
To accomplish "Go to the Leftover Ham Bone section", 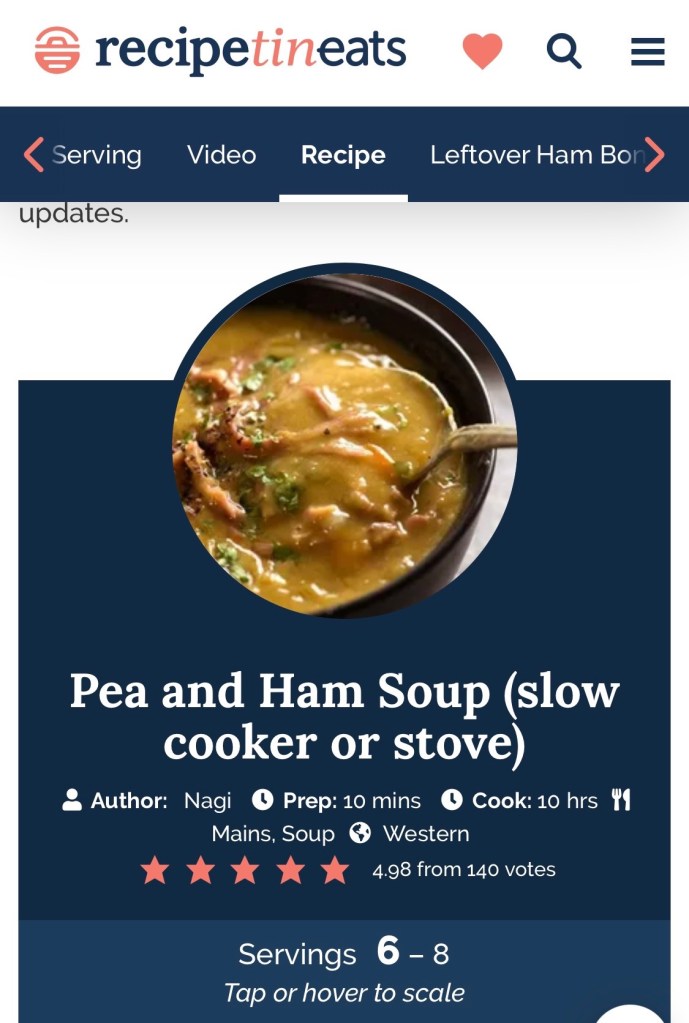I will click(535, 155).
